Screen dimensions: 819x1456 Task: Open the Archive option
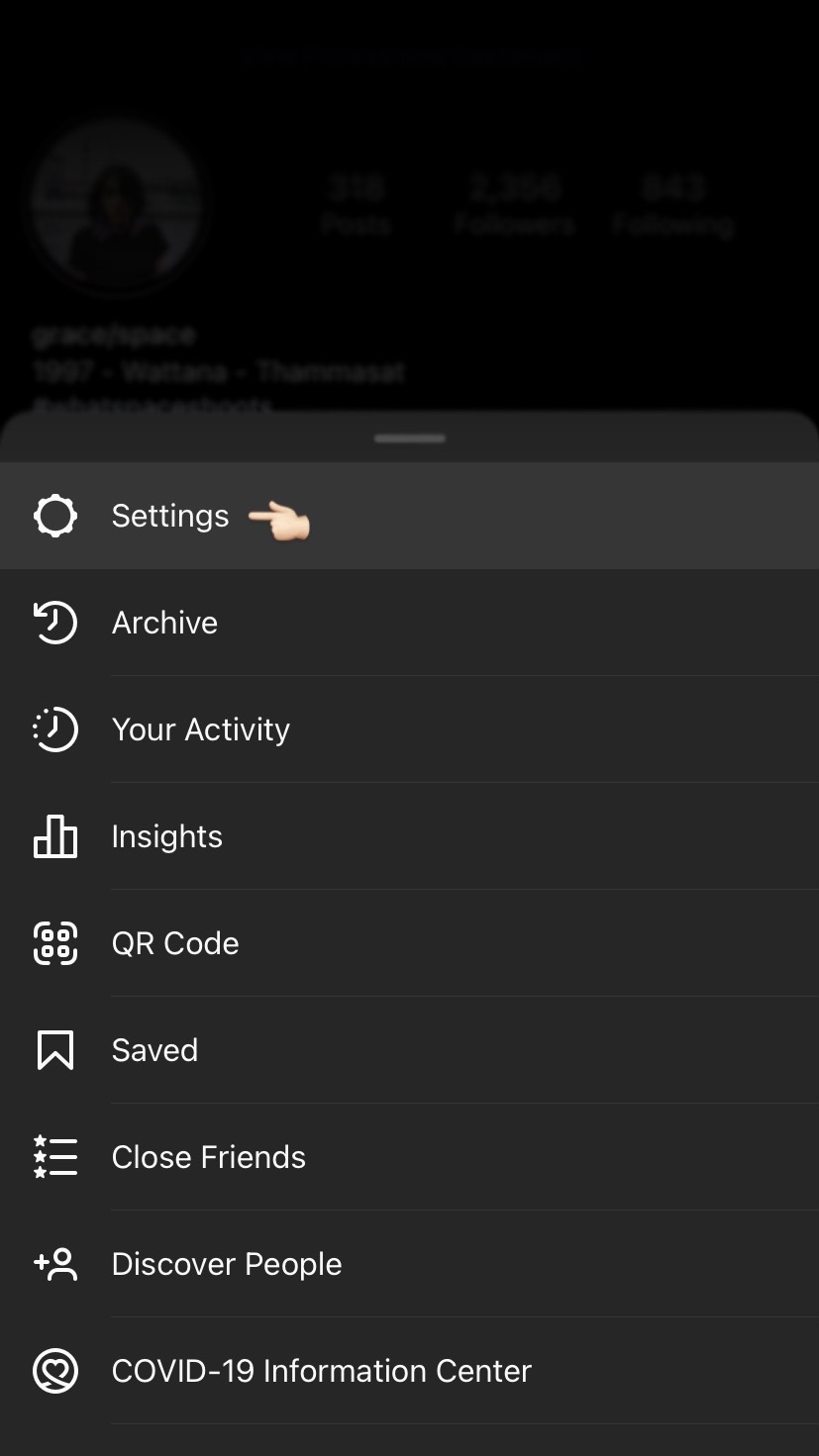tap(164, 623)
